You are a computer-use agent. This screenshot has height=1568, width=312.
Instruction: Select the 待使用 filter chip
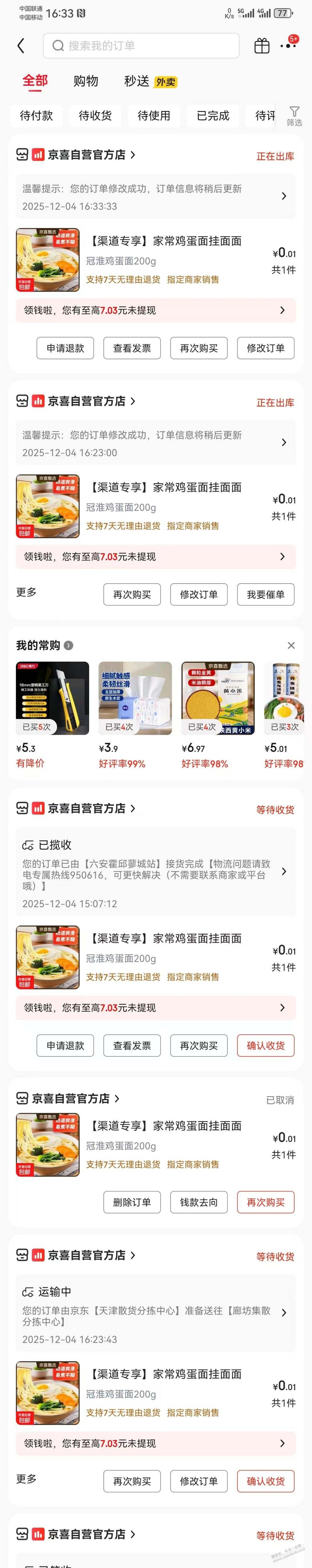pos(154,116)
